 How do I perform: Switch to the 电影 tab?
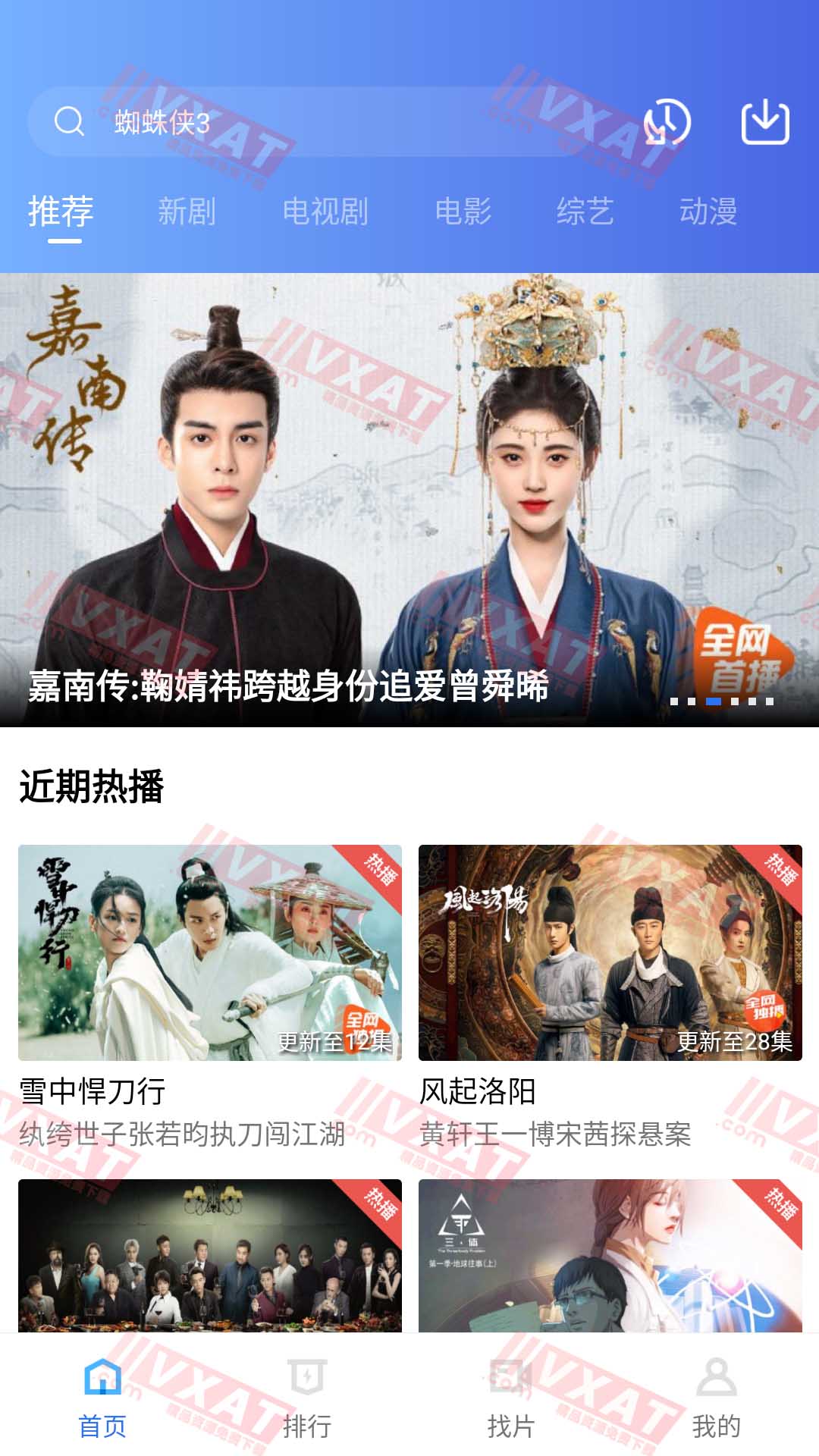click(463, 212)
